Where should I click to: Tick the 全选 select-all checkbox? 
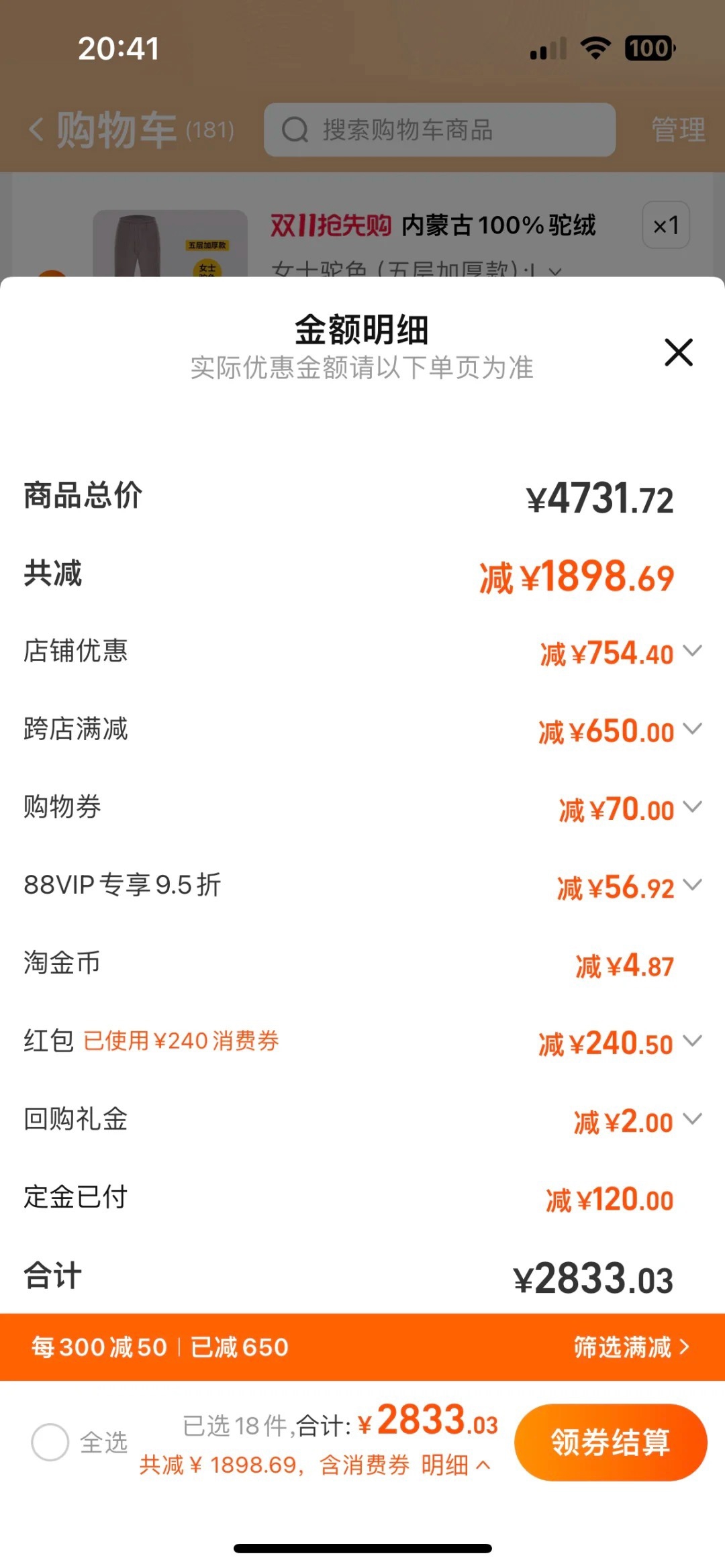(x=50, y=1442)
